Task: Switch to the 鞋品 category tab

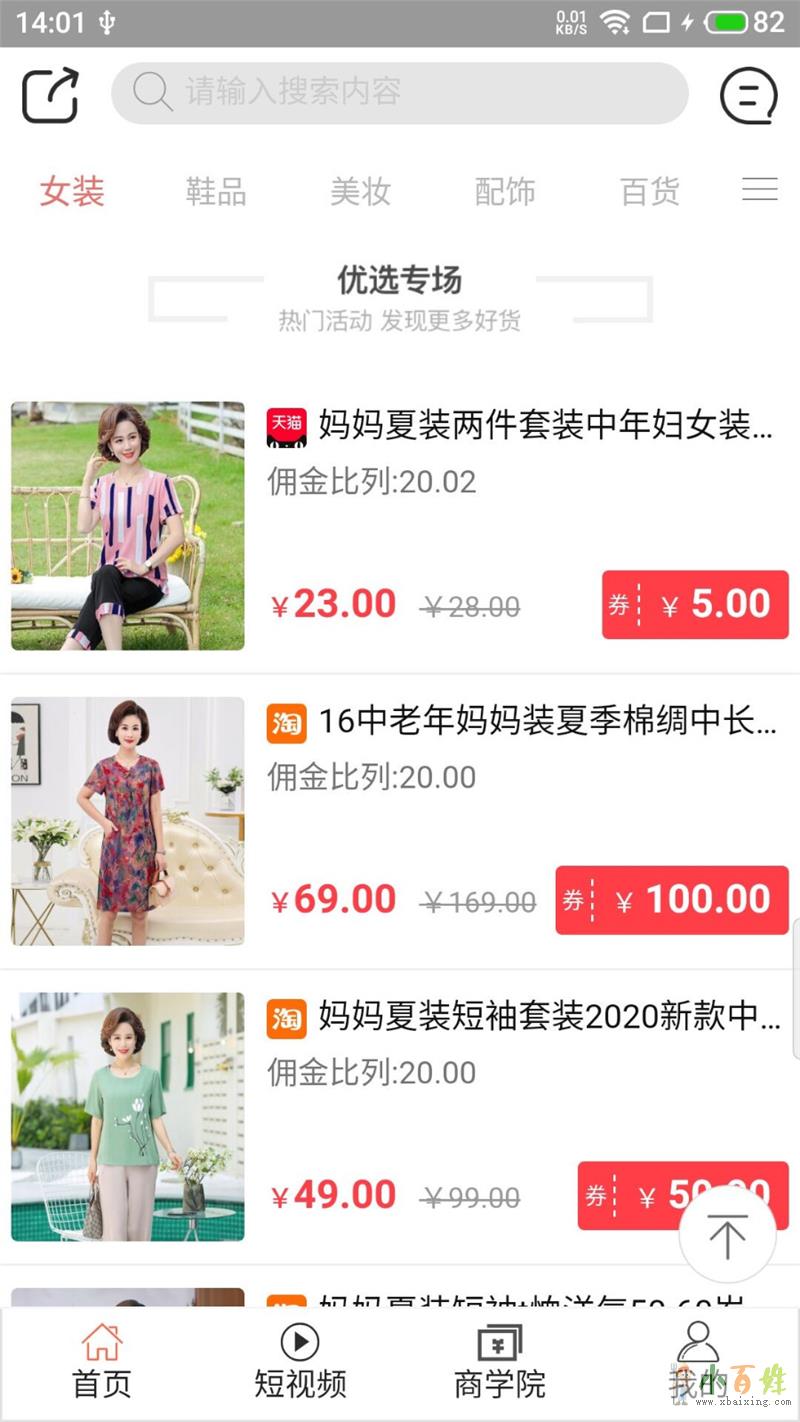Action: click(216, 191)
